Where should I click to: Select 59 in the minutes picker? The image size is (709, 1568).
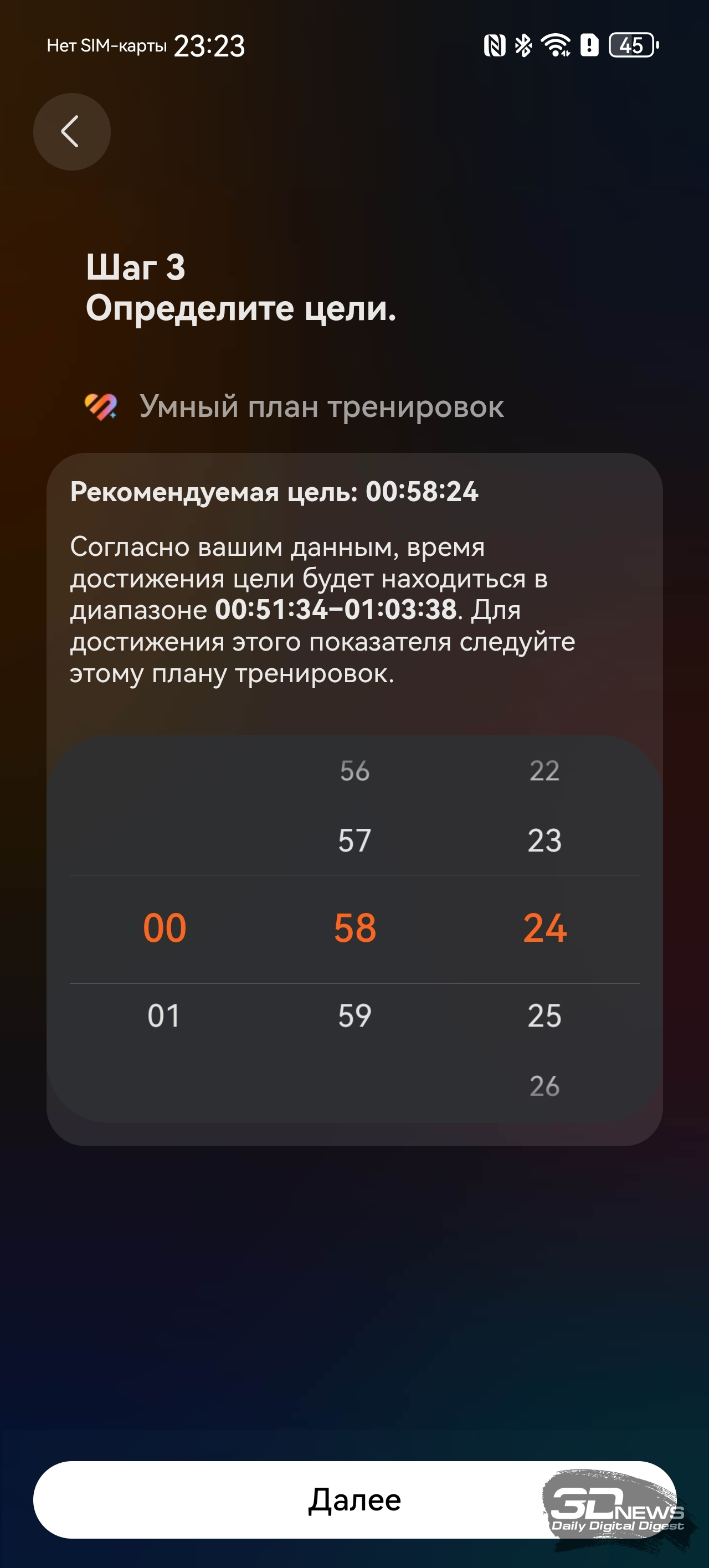[x=354, y=1015]
